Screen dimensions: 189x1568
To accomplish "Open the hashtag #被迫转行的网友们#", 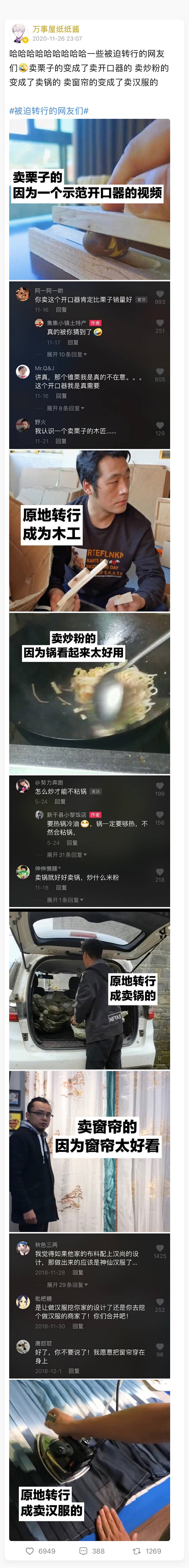I will (49, 111).
